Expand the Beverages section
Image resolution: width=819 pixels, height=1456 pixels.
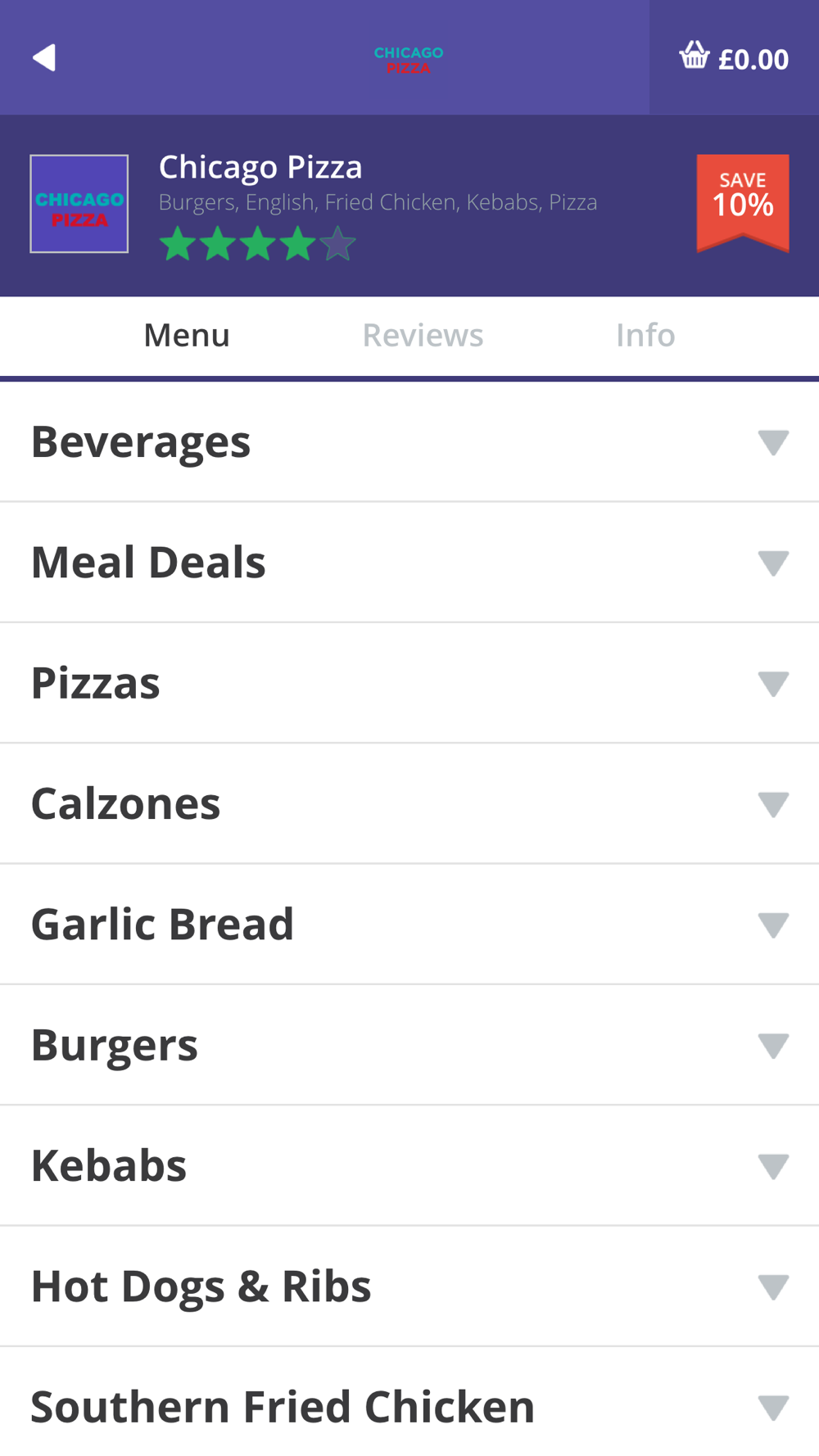click(409, 442)
